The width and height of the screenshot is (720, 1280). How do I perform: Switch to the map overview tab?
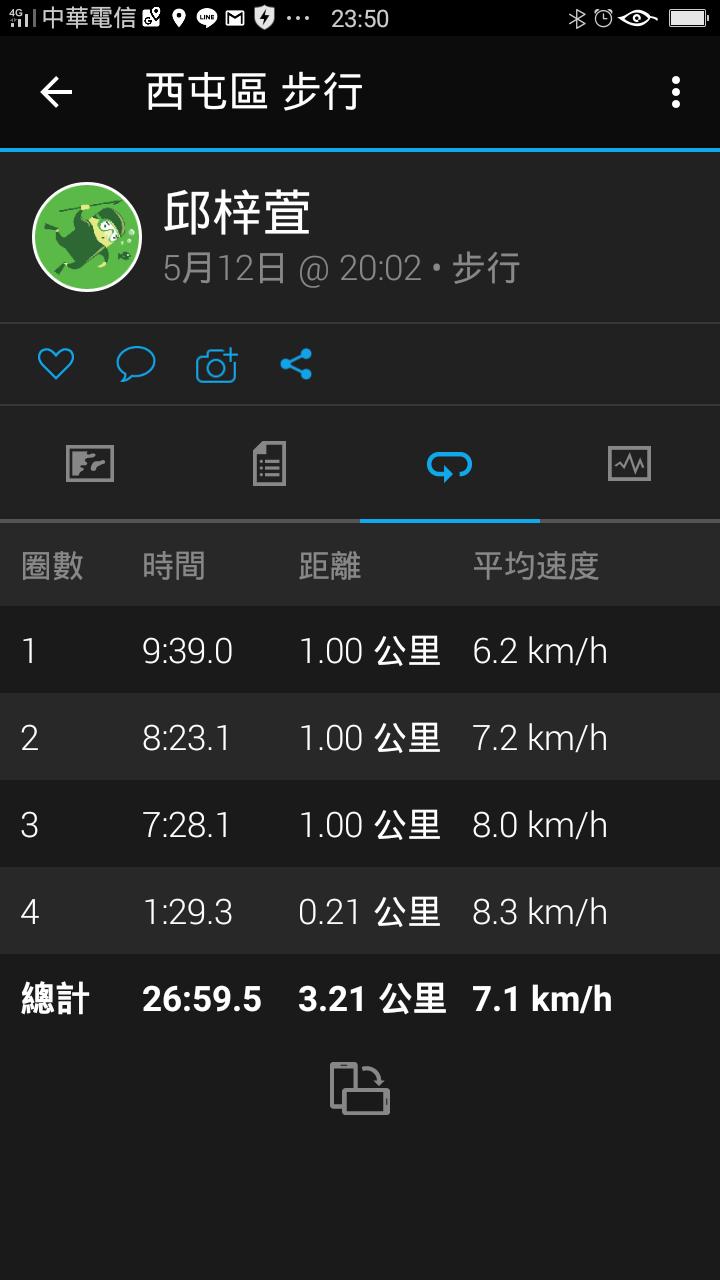pos(90,464)
